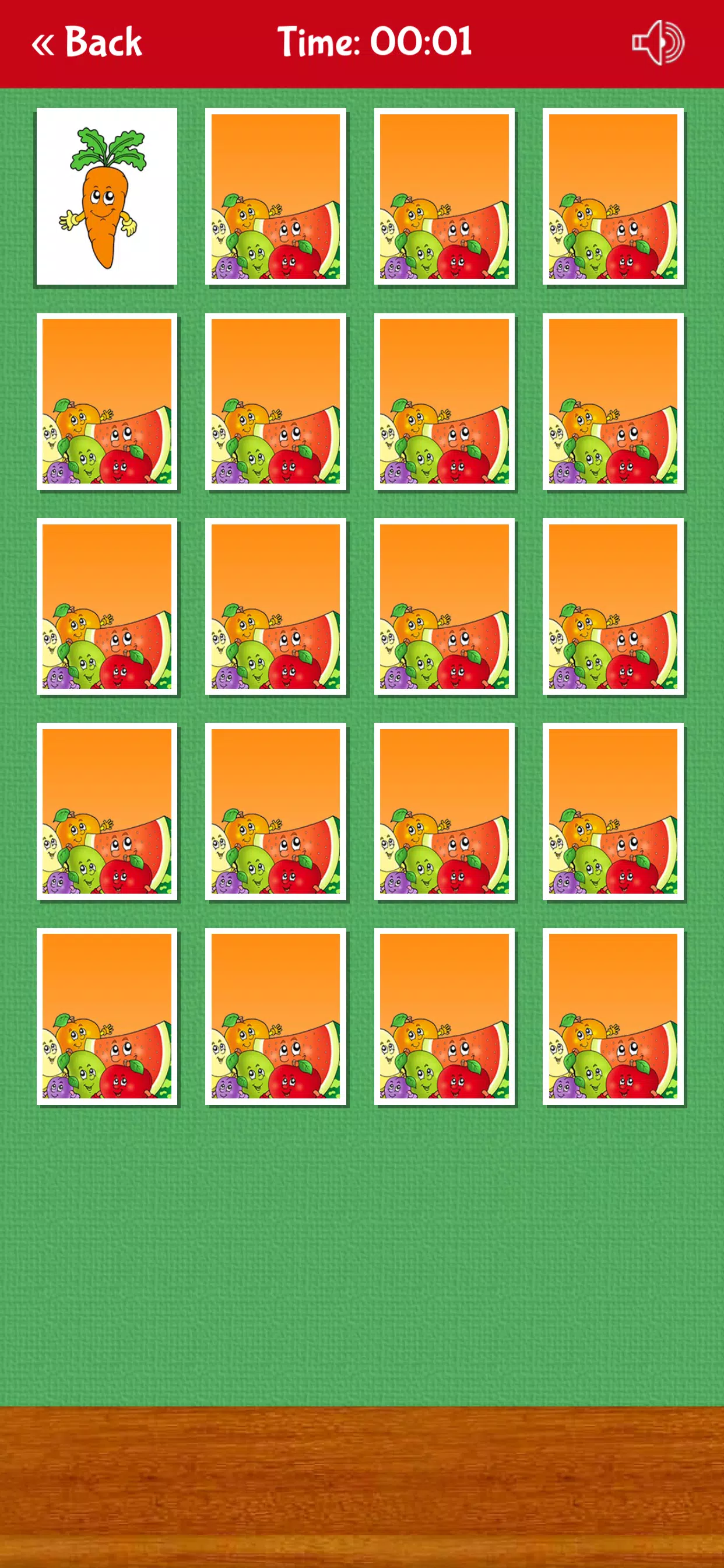Flip the third card in the third row
The image size is (724, 1568).
[x=445, y=606]
